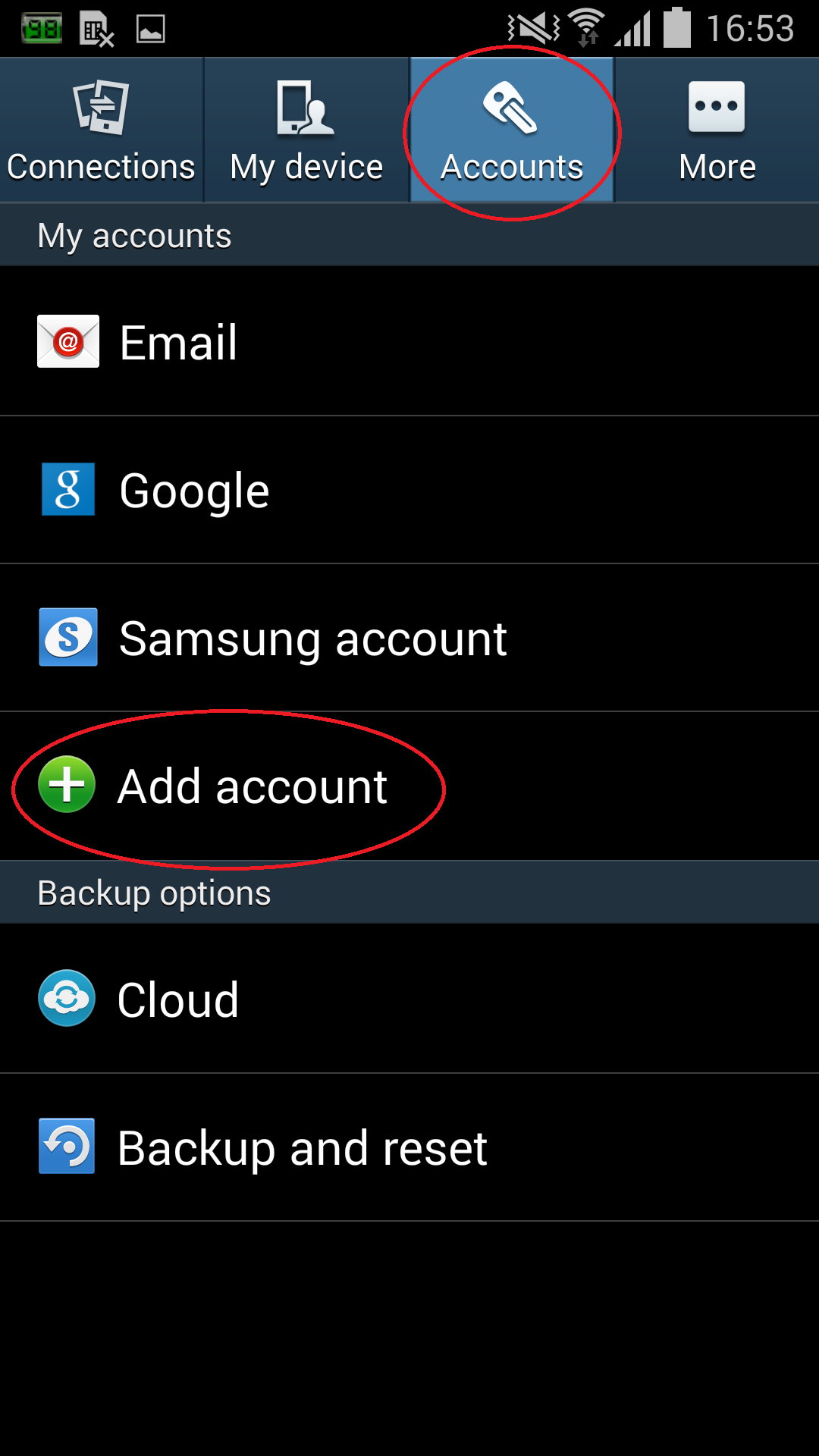Open the My device tab

(306, 130)
